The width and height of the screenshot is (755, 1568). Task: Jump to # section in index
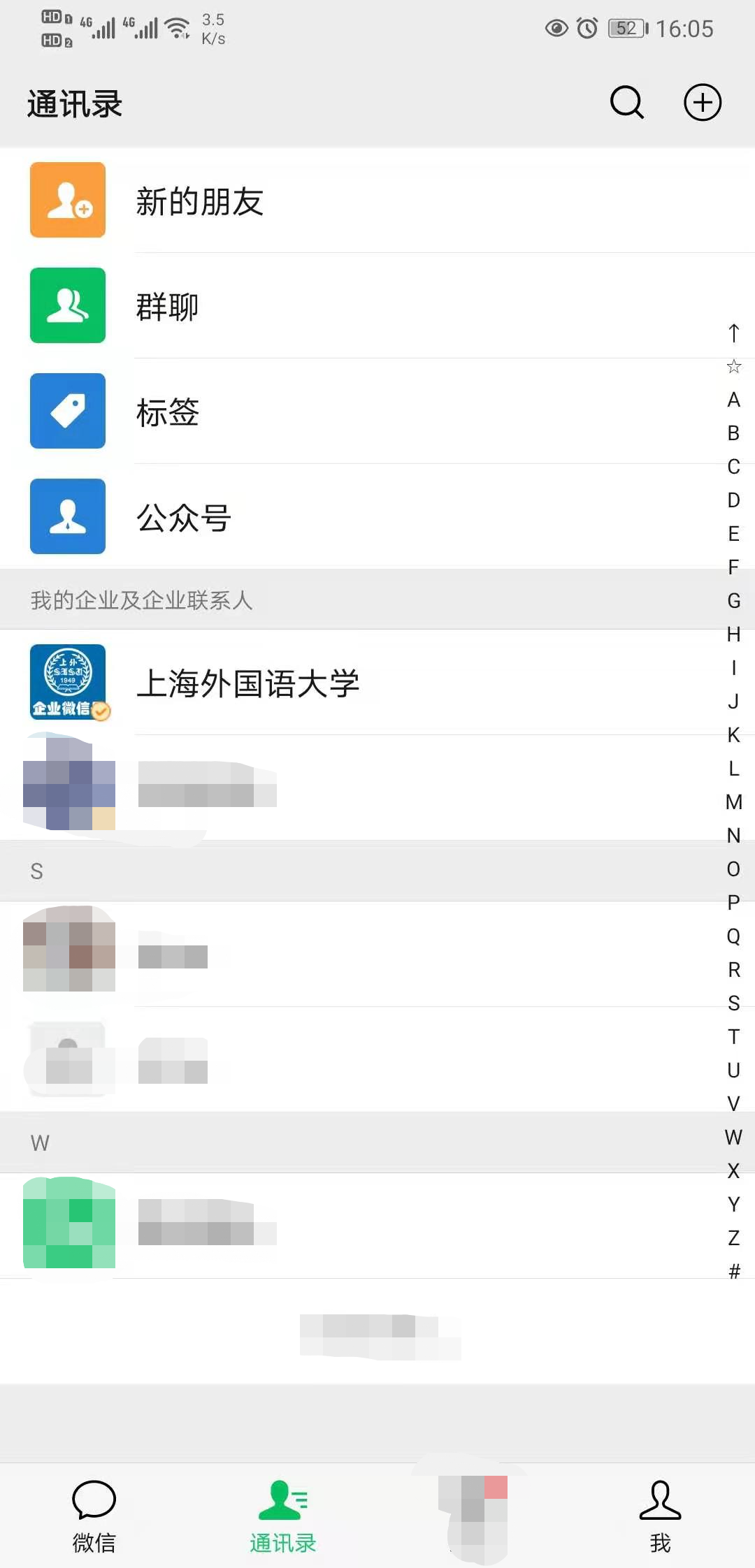tap(733, 1271)
